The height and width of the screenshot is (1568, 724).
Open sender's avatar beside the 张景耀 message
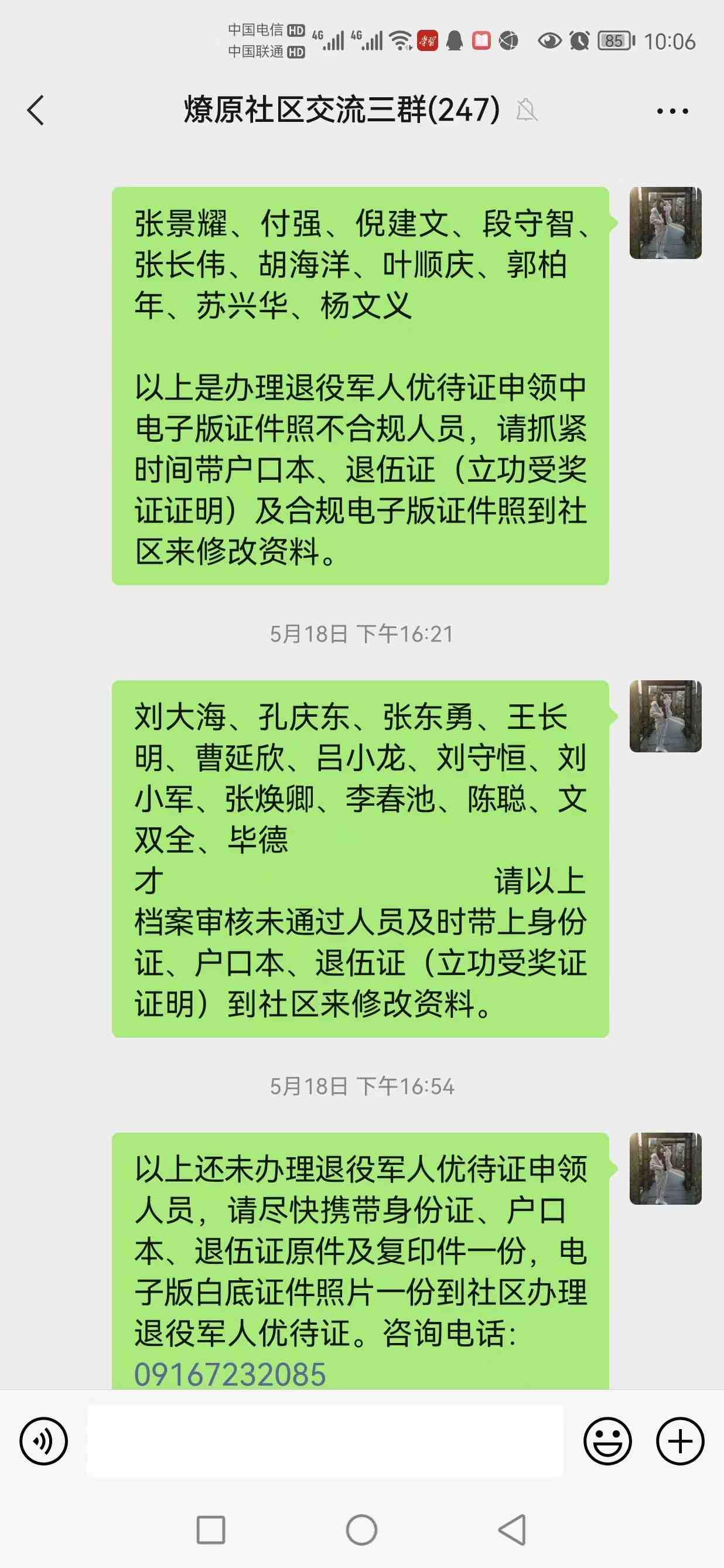click(665, 223)
